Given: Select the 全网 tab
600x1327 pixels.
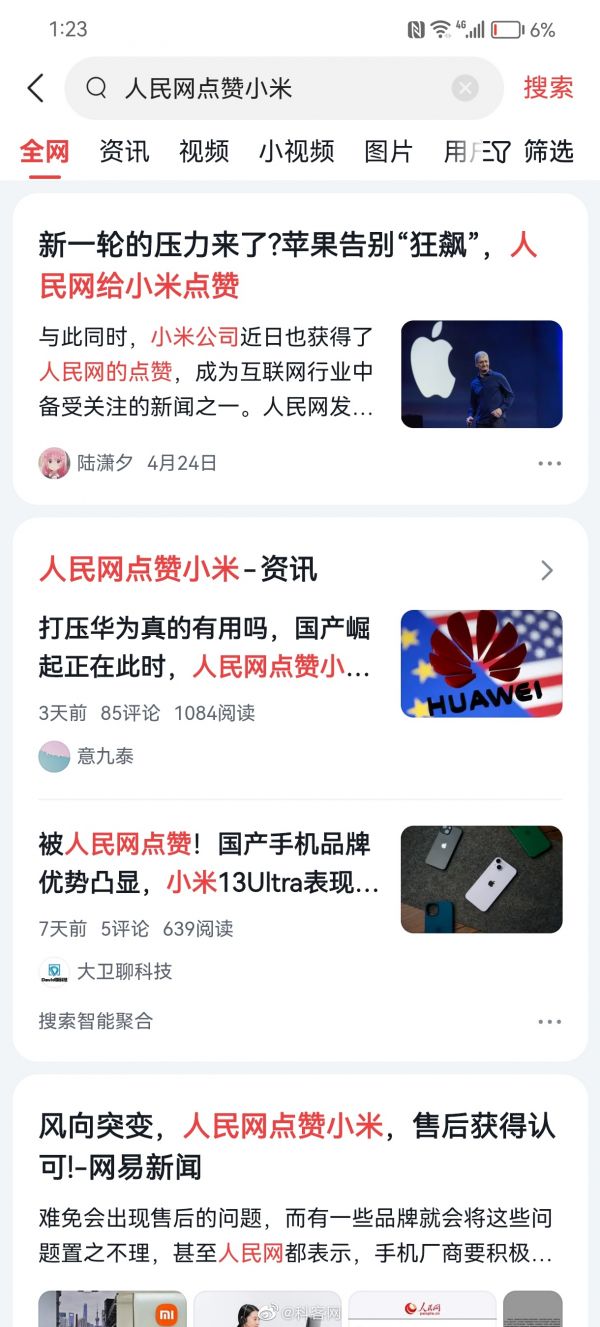Looking at the screenshot, I should coord(45,151).
